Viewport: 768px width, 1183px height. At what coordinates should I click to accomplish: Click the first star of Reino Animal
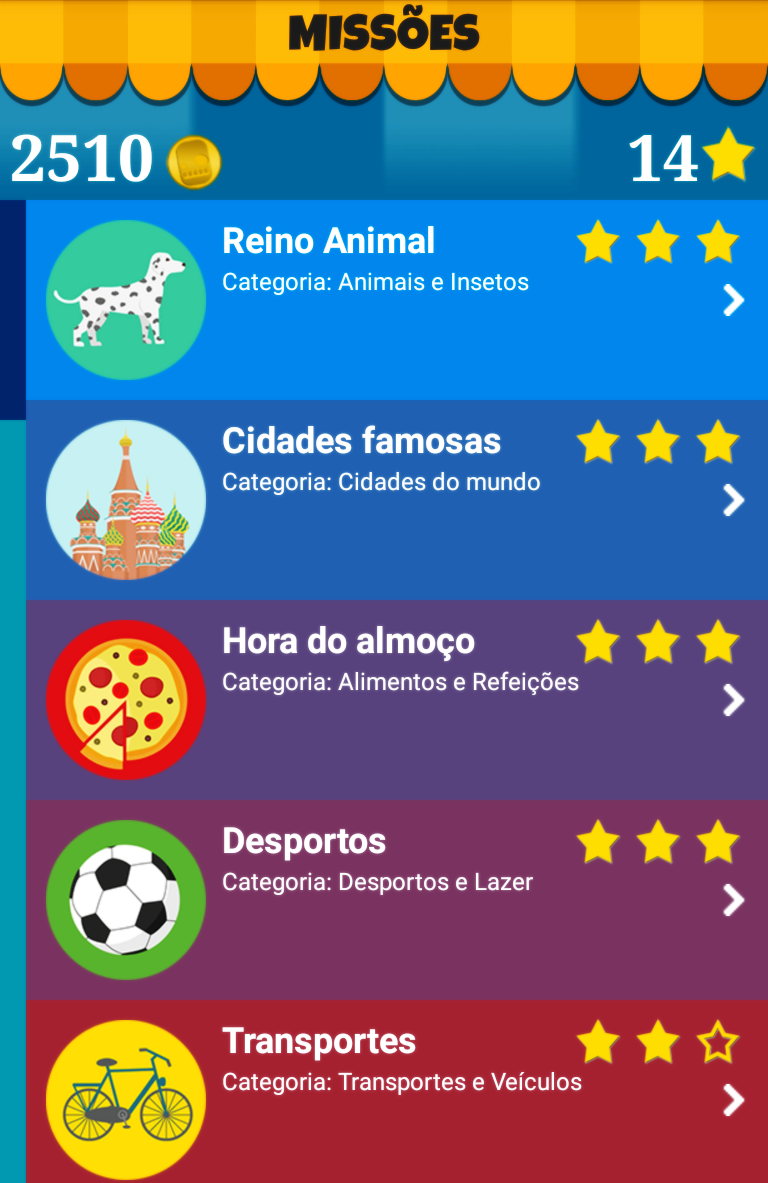tap(597, 241)
